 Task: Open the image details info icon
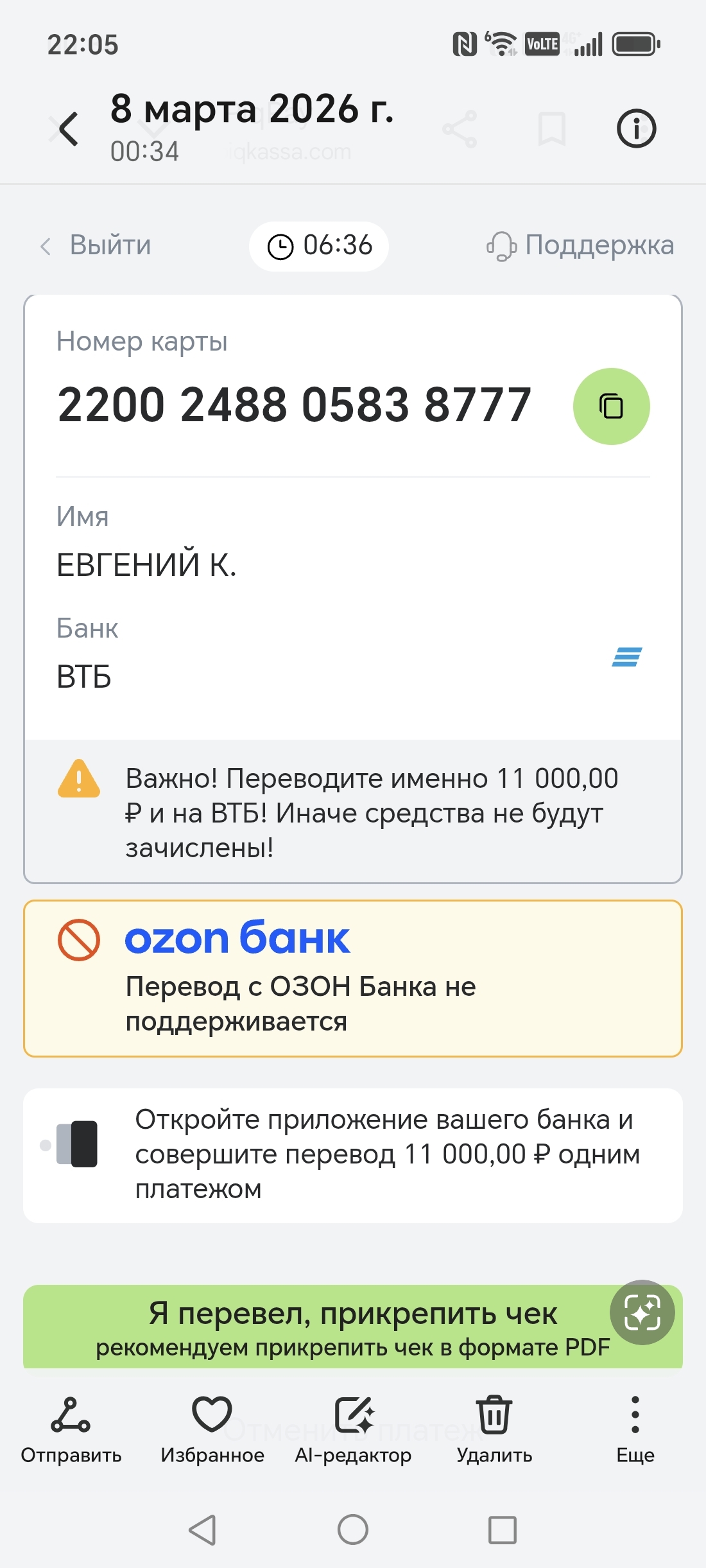tap(636, 128)
